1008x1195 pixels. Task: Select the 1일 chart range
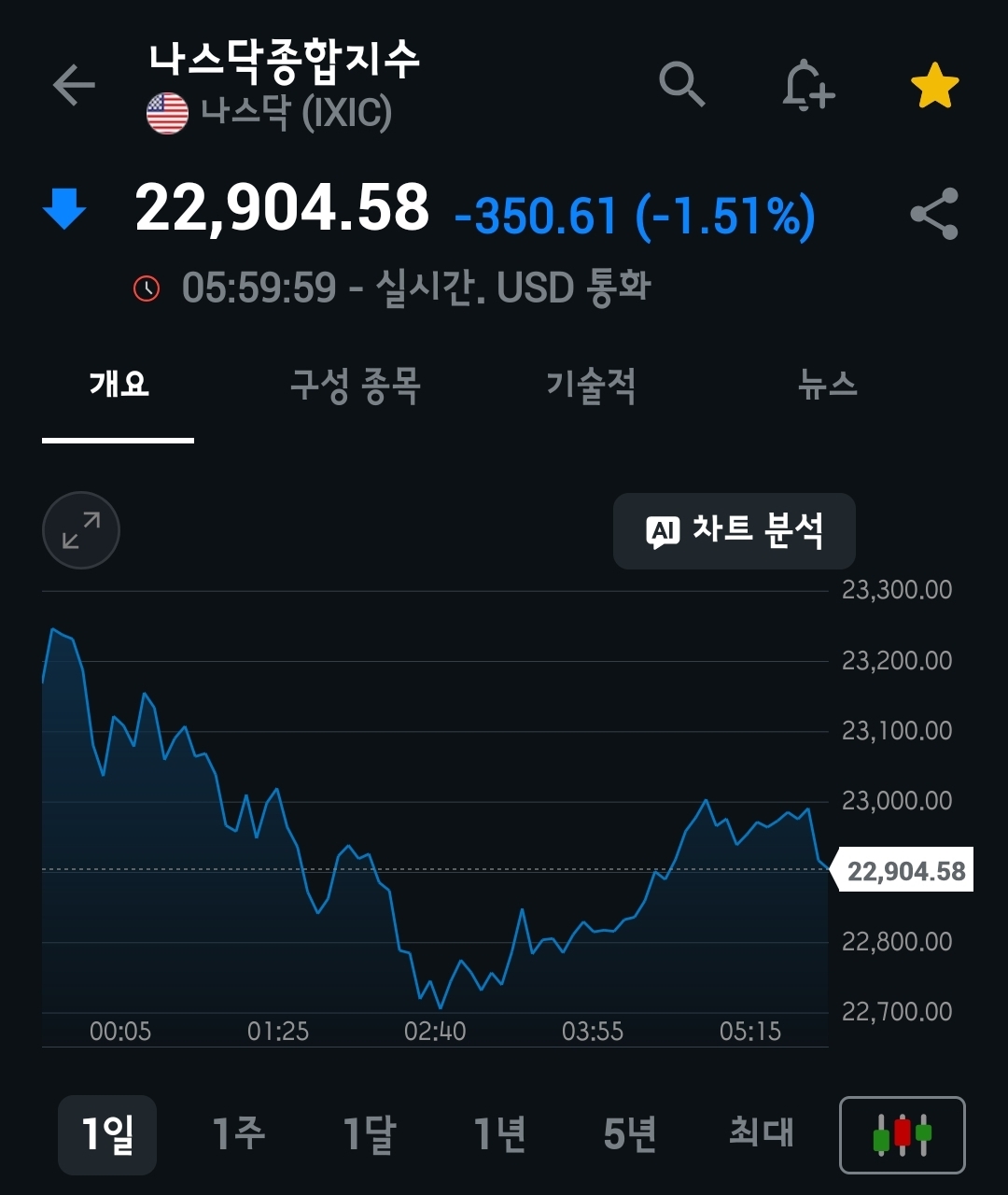[x=107, y=1134]
